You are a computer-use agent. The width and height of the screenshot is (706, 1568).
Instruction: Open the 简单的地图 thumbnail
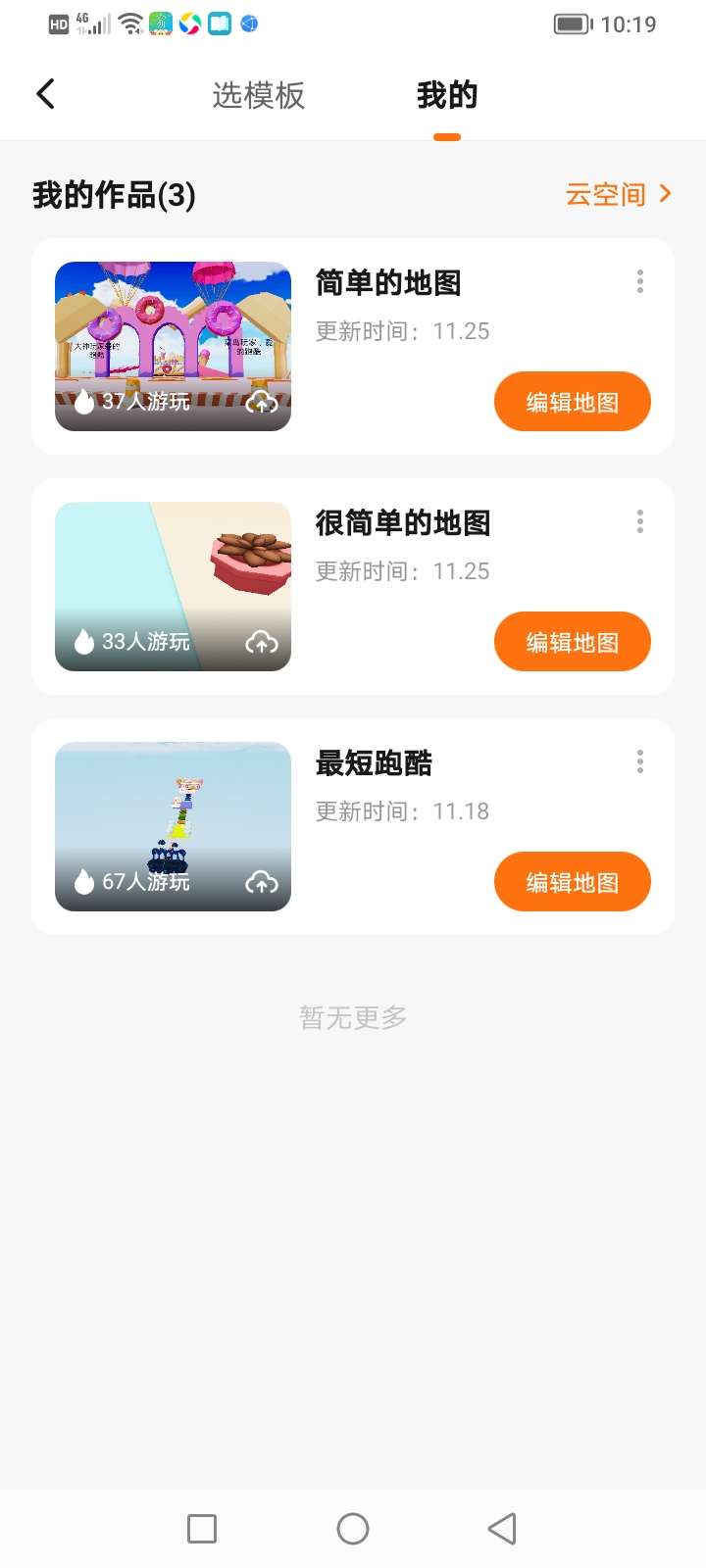(173, 333)
